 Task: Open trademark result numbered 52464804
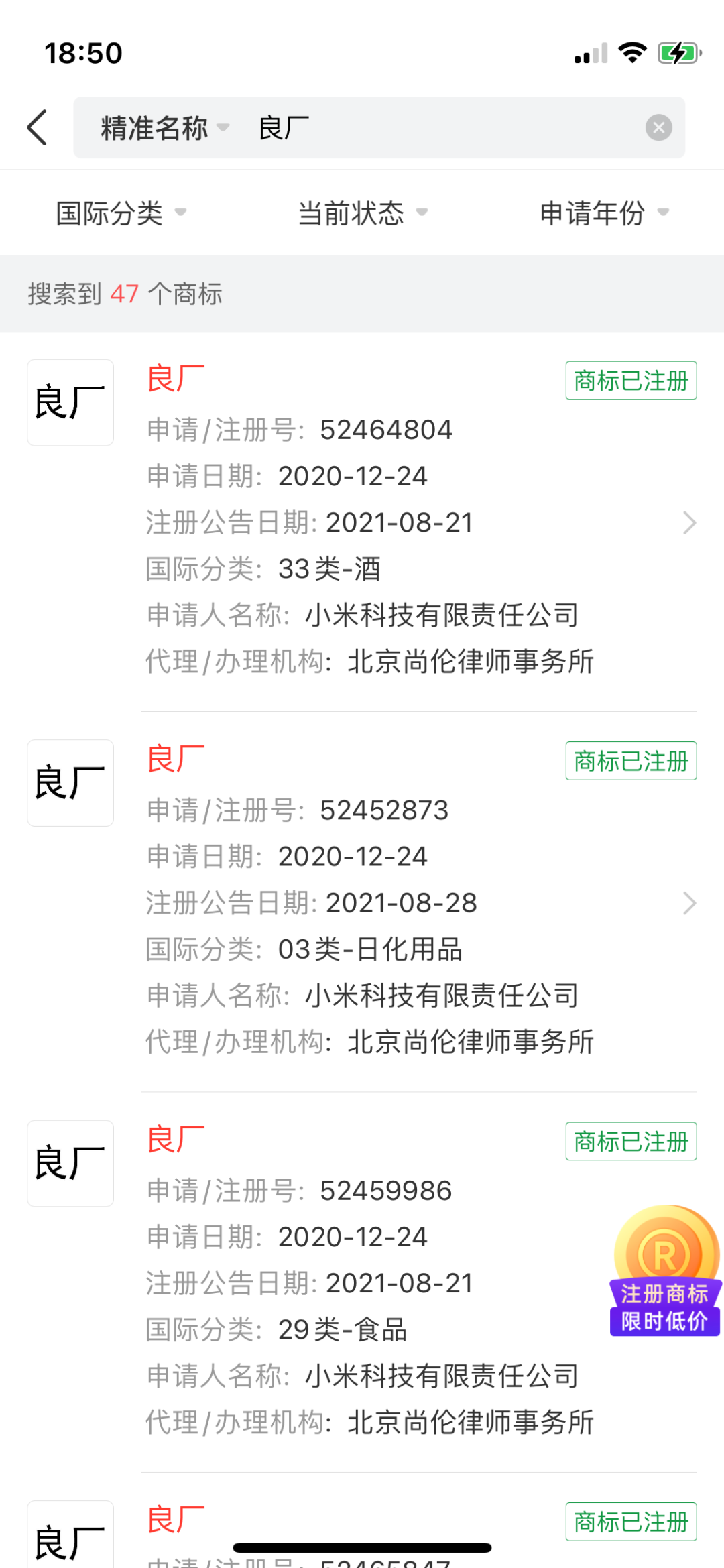(402, 523)
